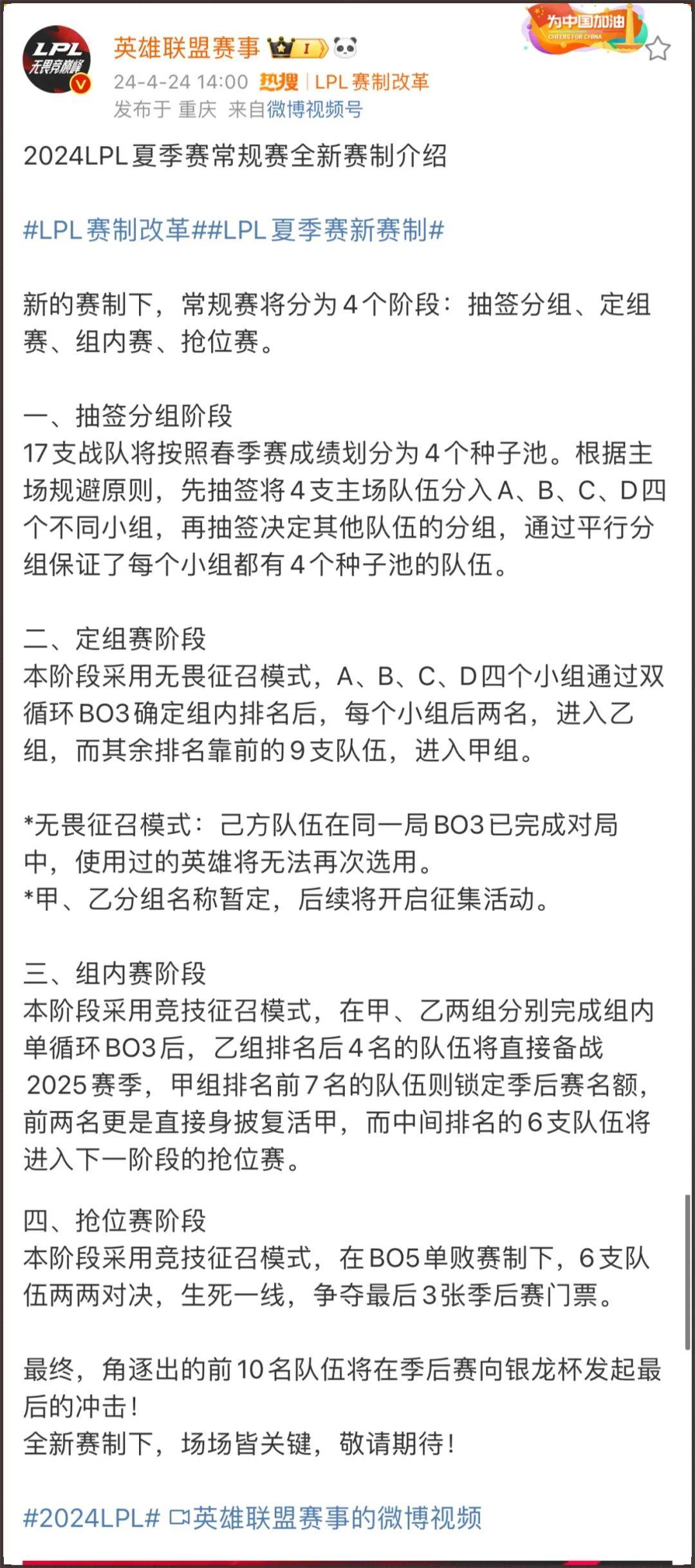Open the 微博视频号 source link
Screen dimensions: 695x1568
[315, 109]
